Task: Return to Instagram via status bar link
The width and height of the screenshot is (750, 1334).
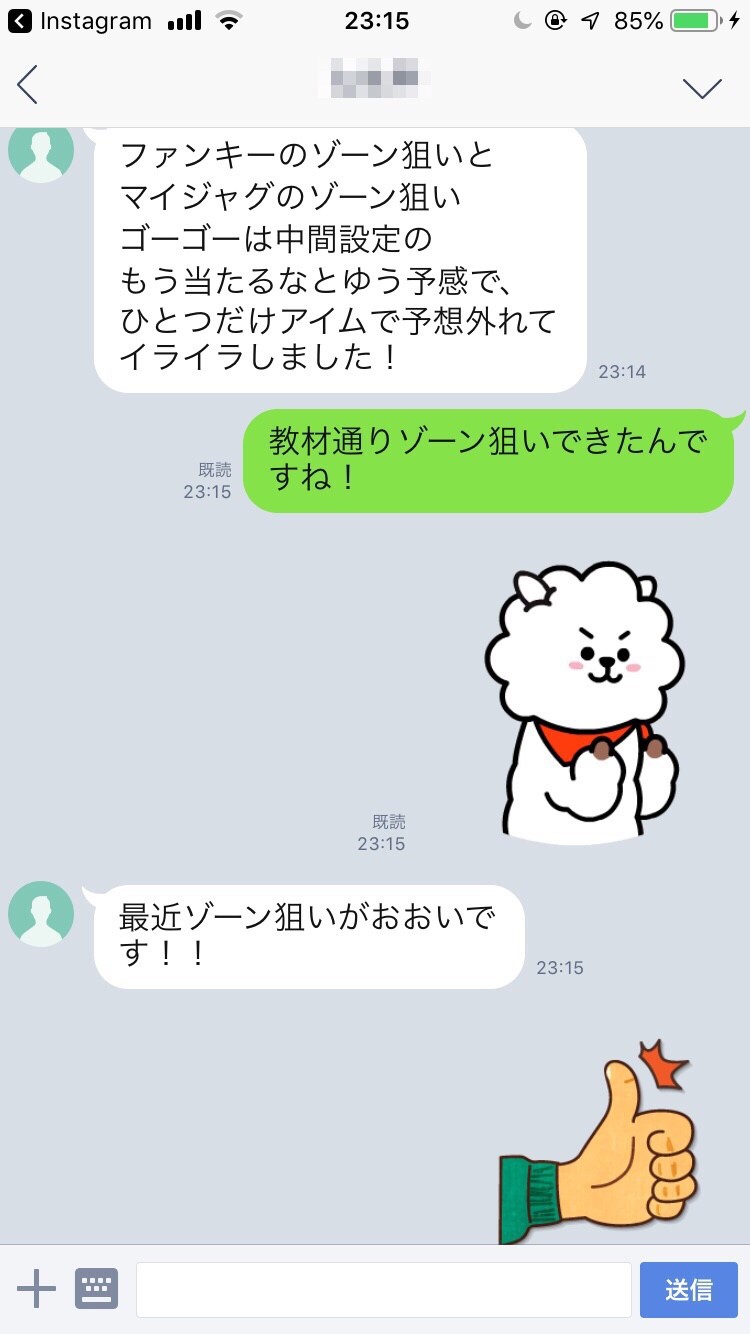Action: click(x=80, y=20)
